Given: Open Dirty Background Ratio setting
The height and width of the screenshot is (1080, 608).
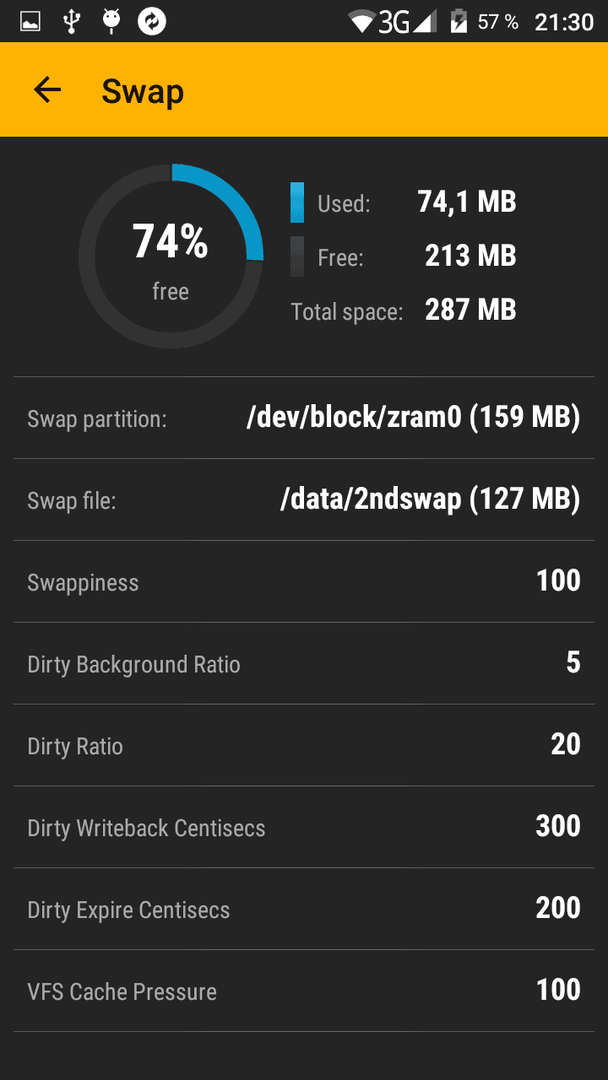Looking at the screenshot, I should (x=304, y=664).
